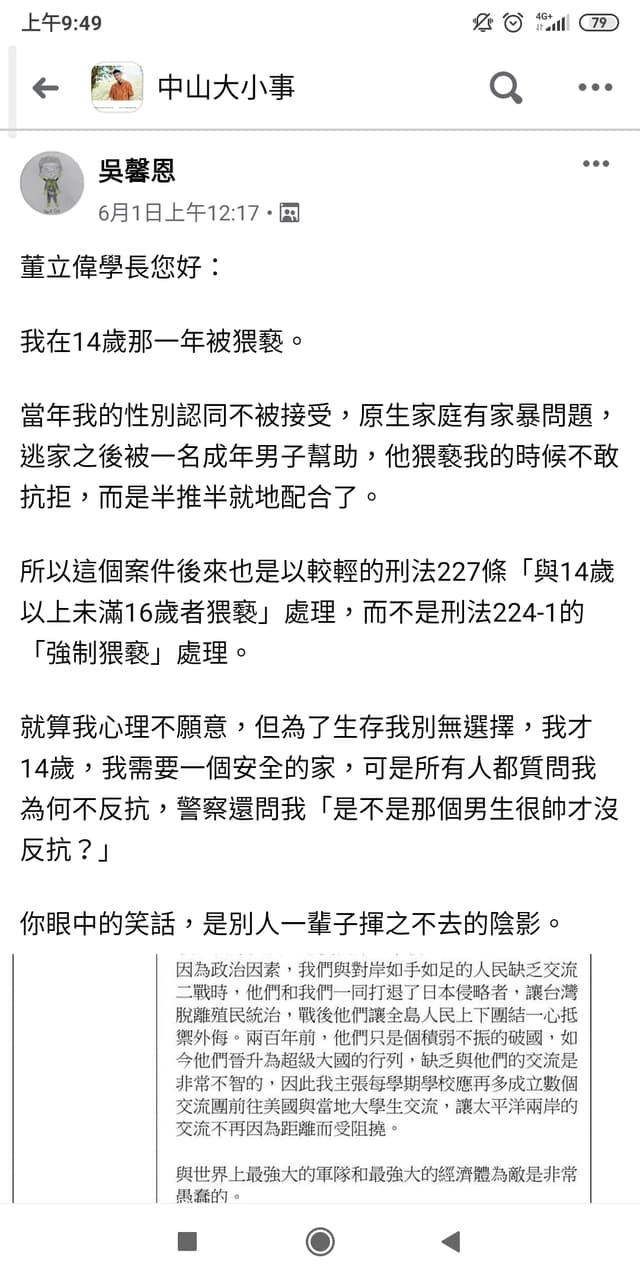This screenshot has height=1280, width=640.
Task: Go to home screen via the circle button
Action: pos(320,1242)
